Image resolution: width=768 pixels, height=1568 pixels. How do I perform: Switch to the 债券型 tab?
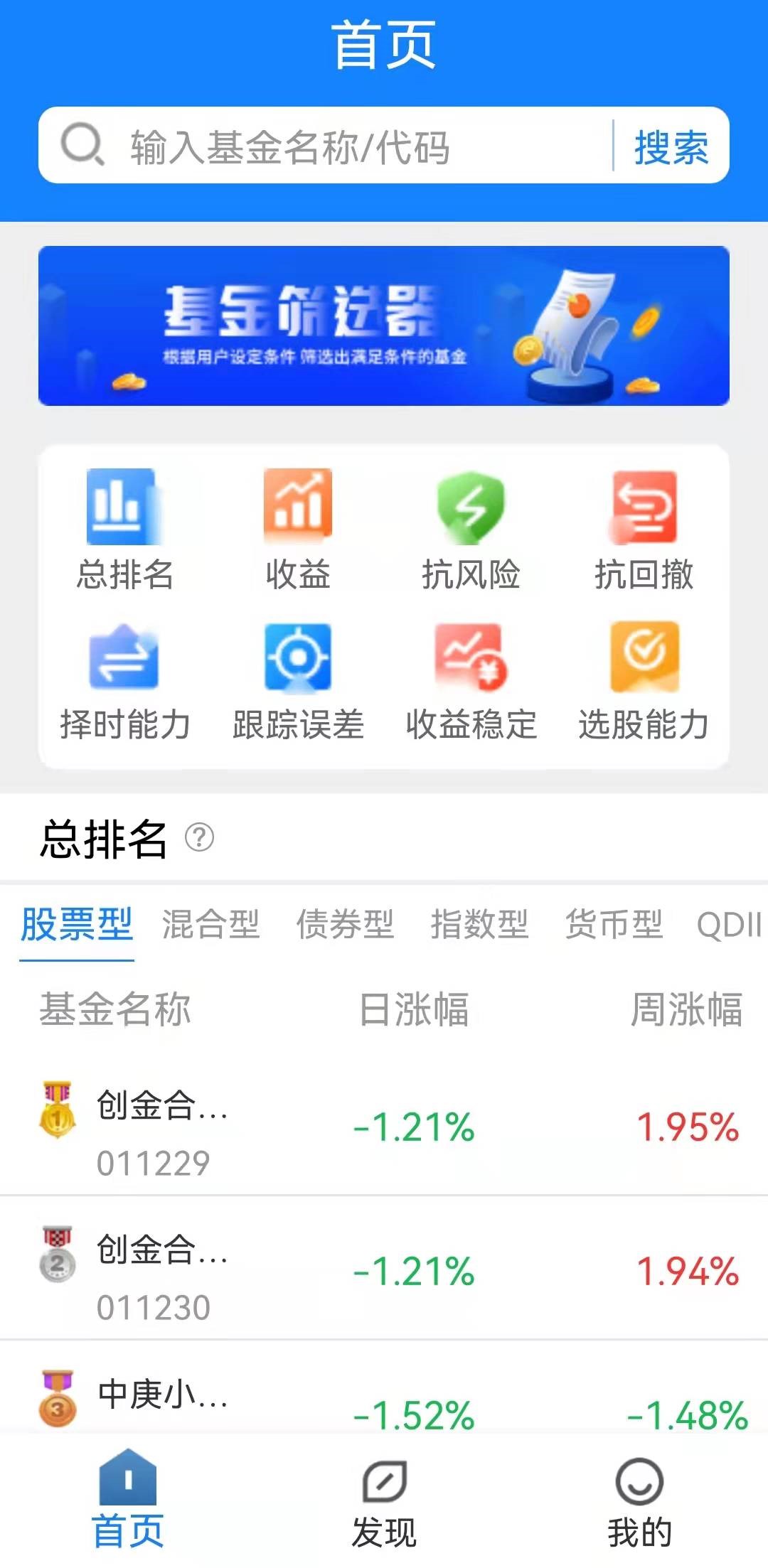[x=345, y=924]
